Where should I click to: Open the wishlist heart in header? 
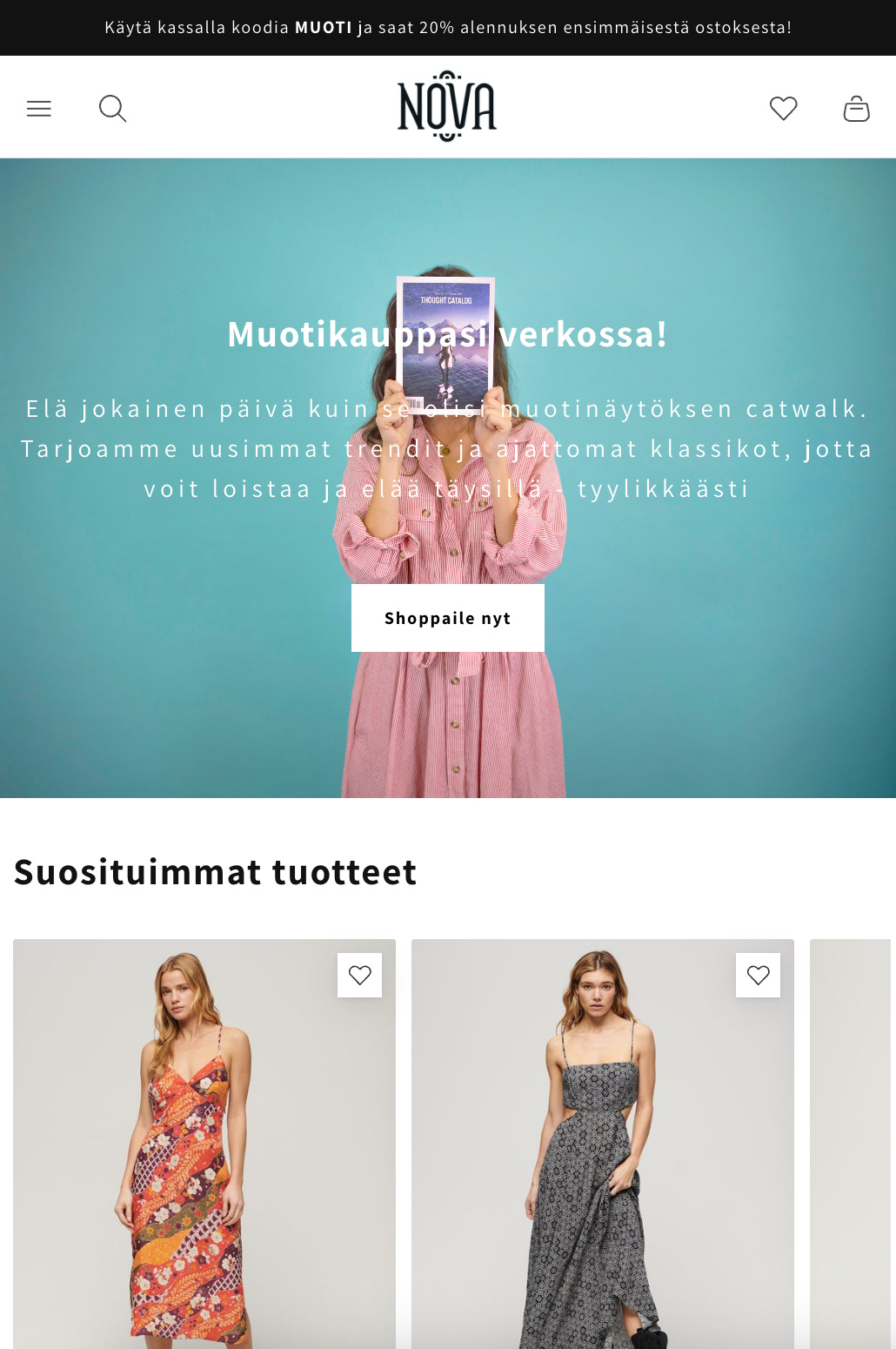783,109
